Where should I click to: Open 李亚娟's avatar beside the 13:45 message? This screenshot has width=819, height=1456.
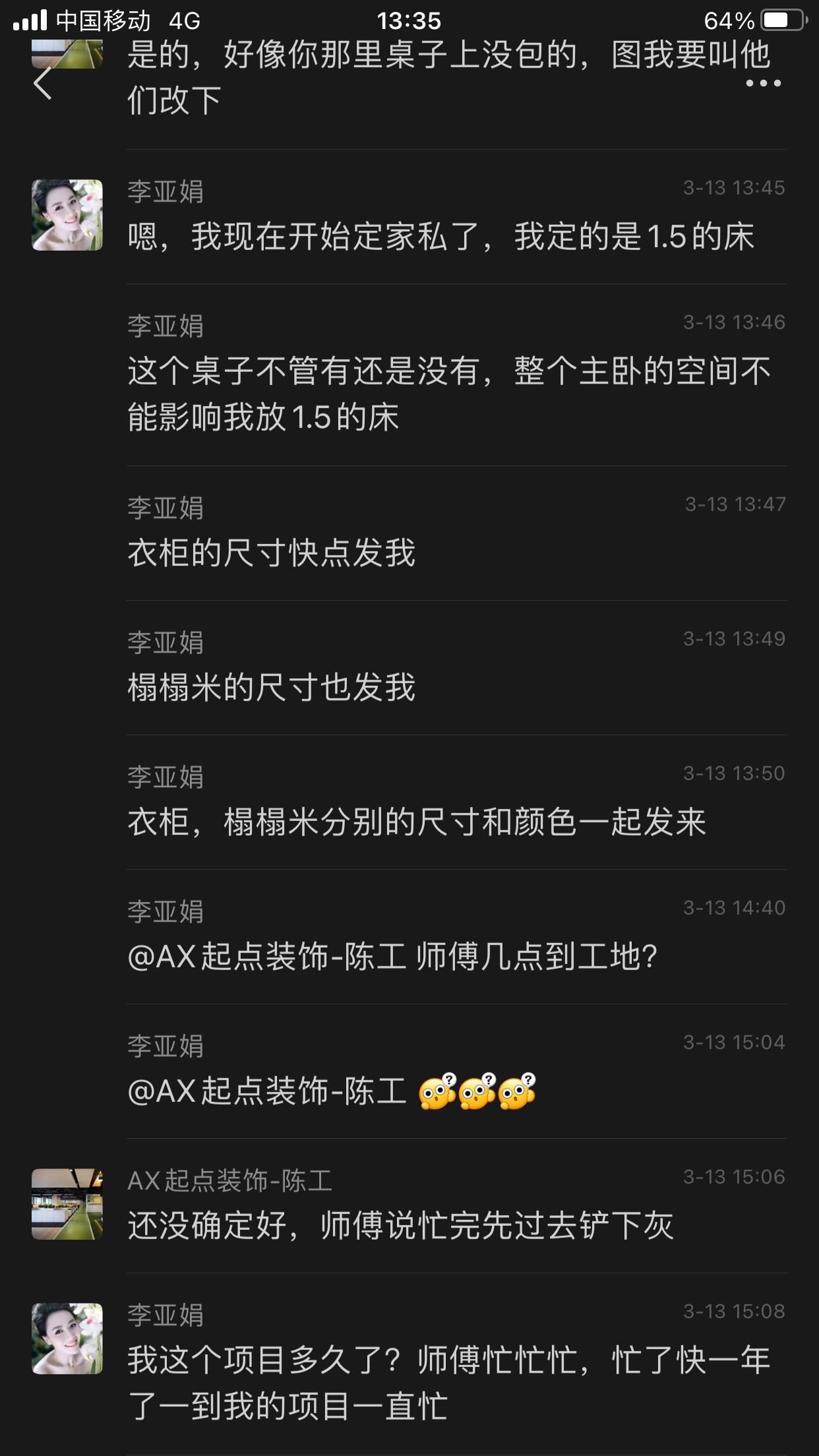point(67,215)
